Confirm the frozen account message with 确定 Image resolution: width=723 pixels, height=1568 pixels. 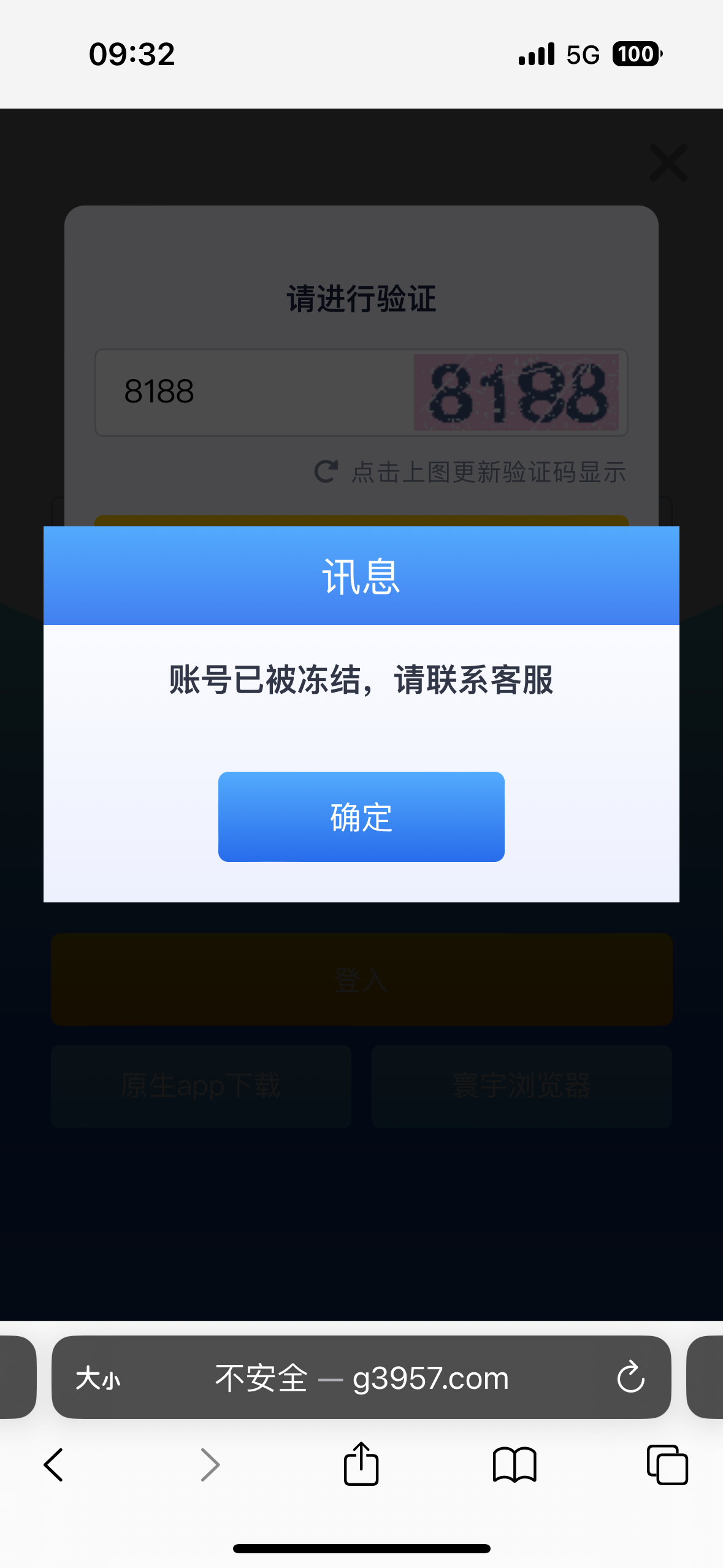(361, 817)
